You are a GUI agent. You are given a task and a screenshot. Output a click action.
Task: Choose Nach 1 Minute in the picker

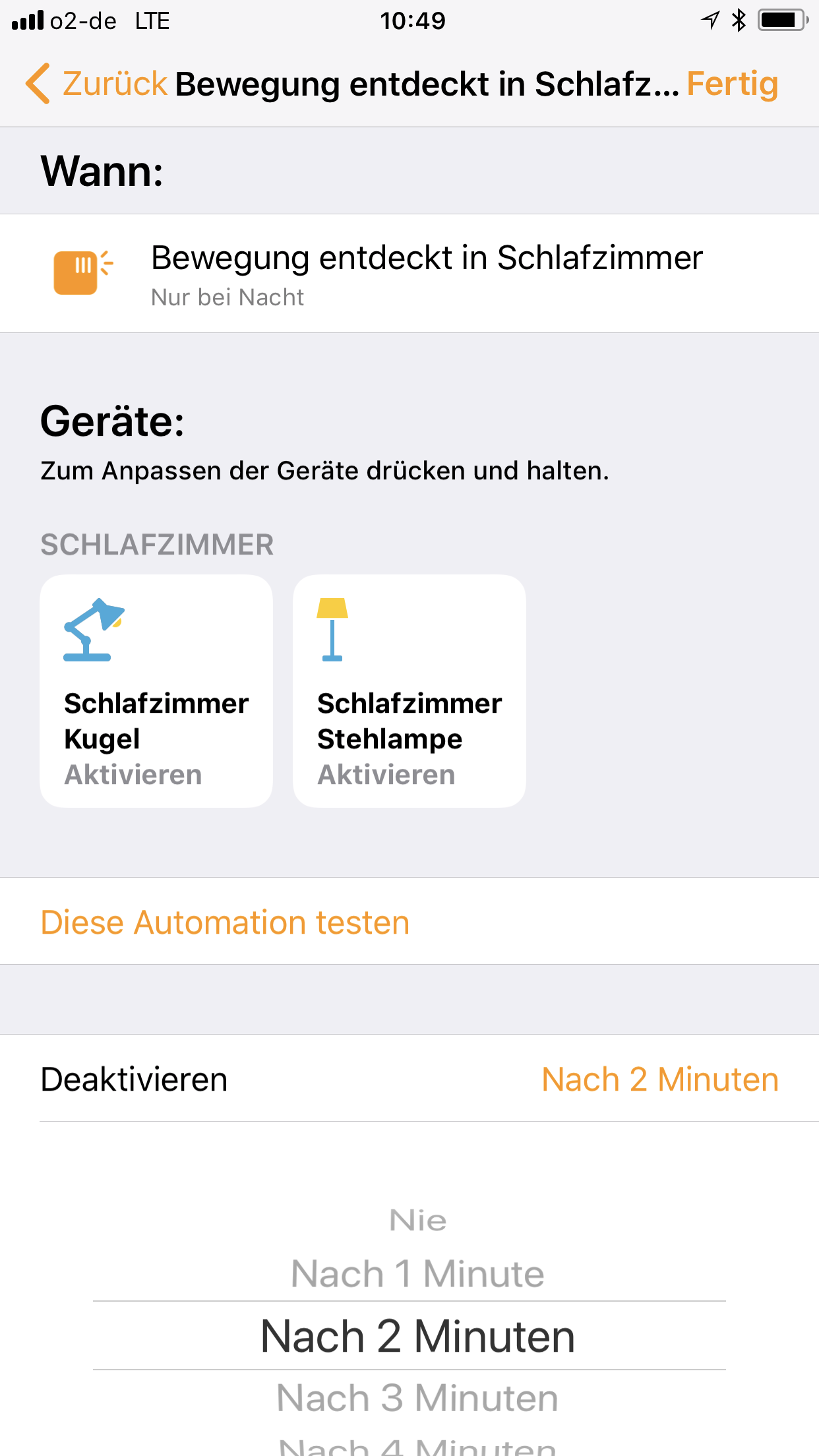(417, 1273)
